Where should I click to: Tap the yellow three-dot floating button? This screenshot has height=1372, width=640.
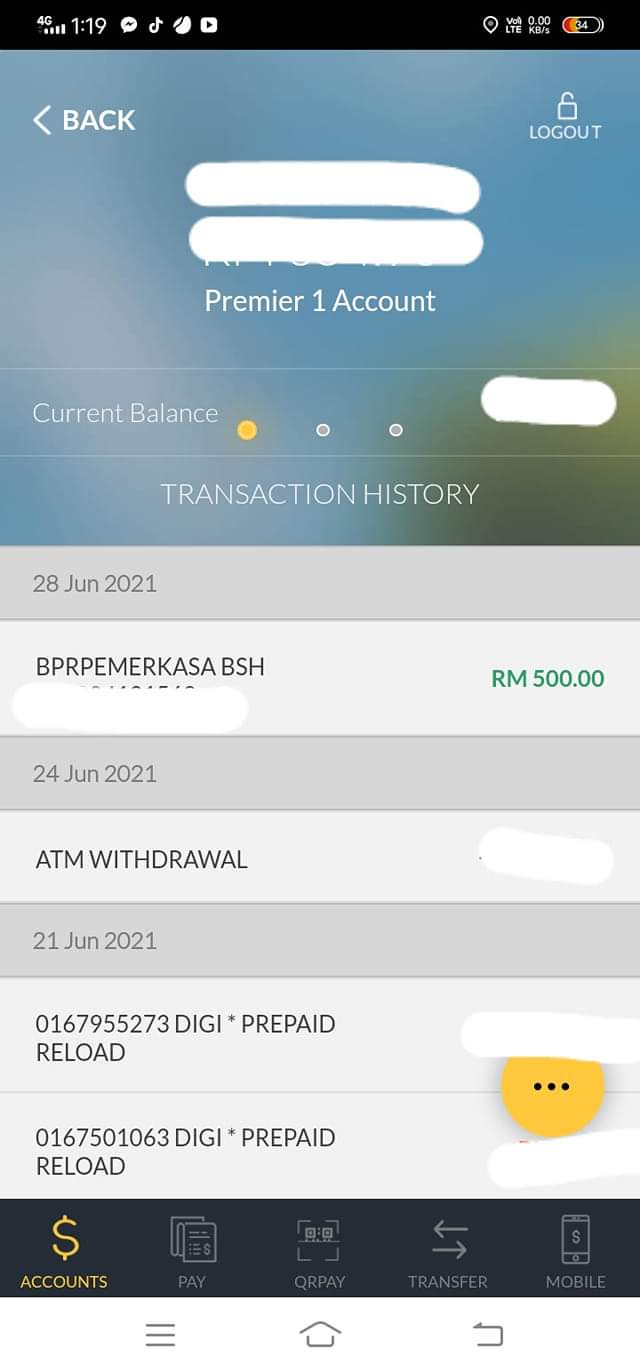point(552,1086)
